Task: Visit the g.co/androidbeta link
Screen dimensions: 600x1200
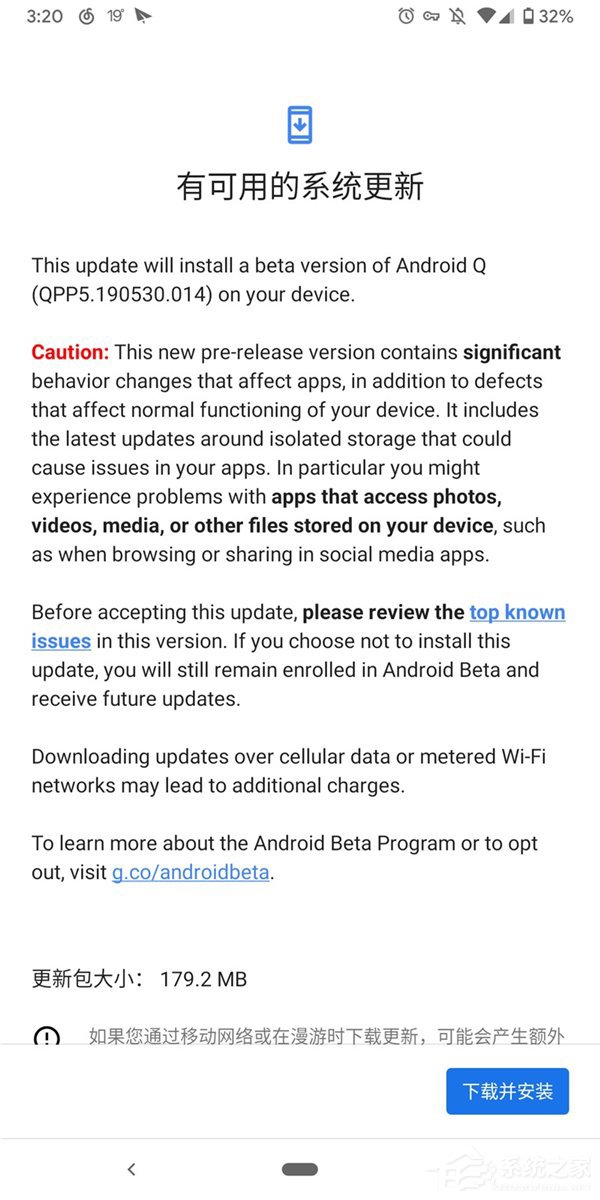Action: pos(190,872)
